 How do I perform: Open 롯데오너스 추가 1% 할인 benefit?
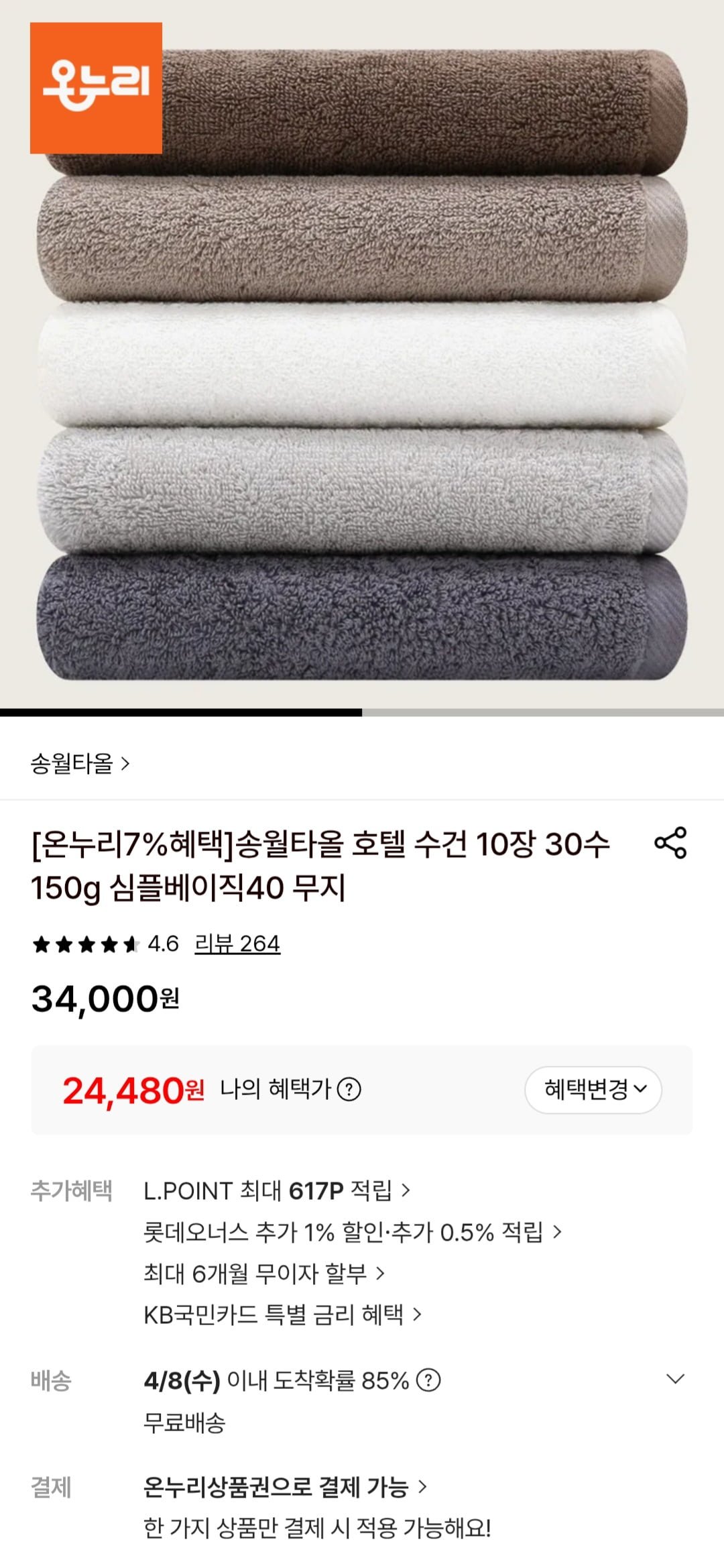point(352,1232)
